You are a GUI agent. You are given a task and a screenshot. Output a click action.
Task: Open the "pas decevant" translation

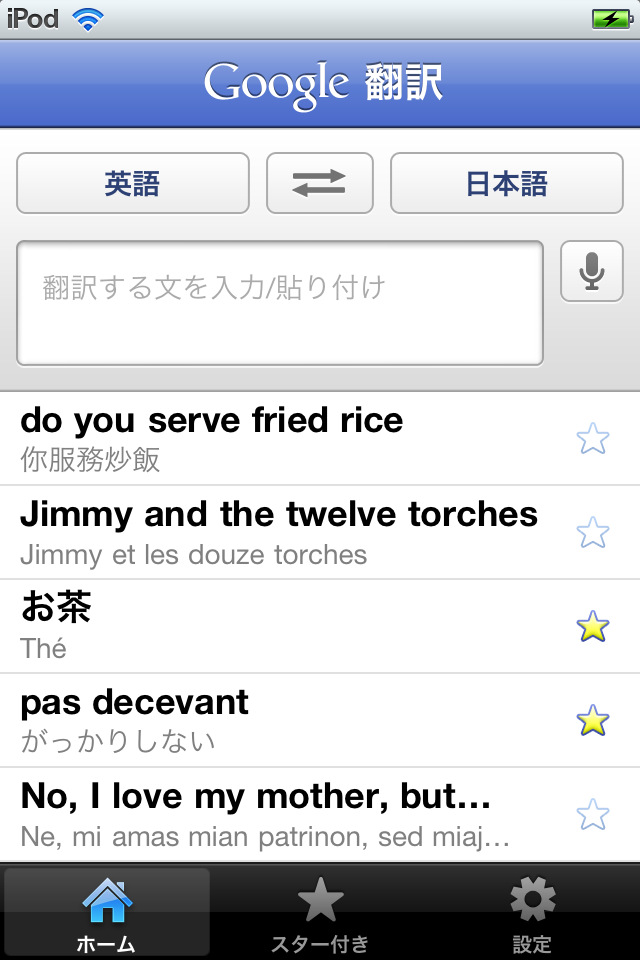(x=280, y=720)
